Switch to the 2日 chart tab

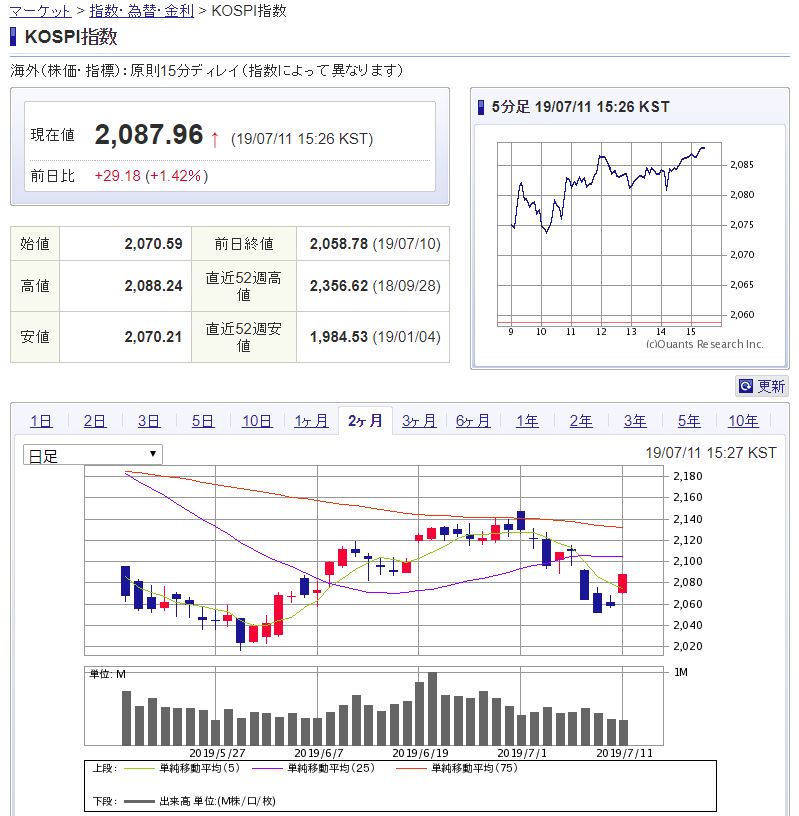pos(95,421)
